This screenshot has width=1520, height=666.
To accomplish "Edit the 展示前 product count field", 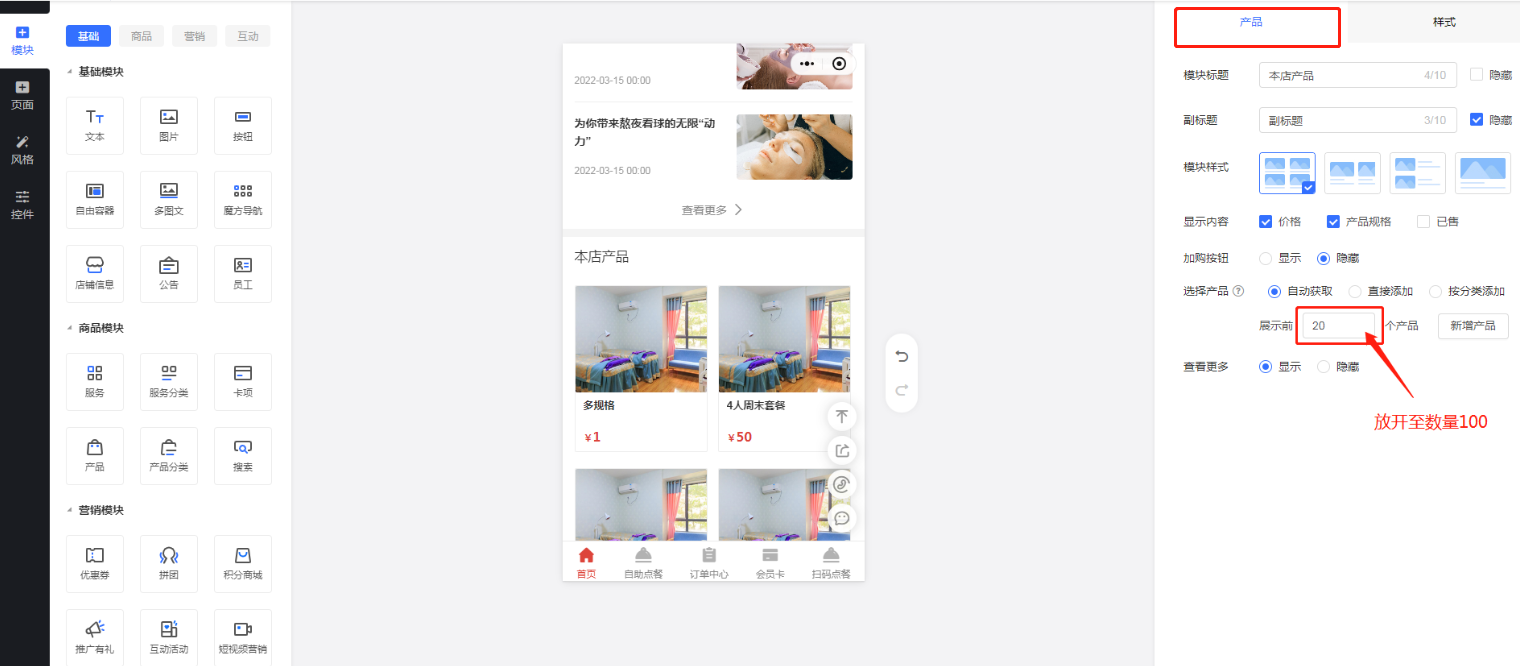I will [1341, 326].
